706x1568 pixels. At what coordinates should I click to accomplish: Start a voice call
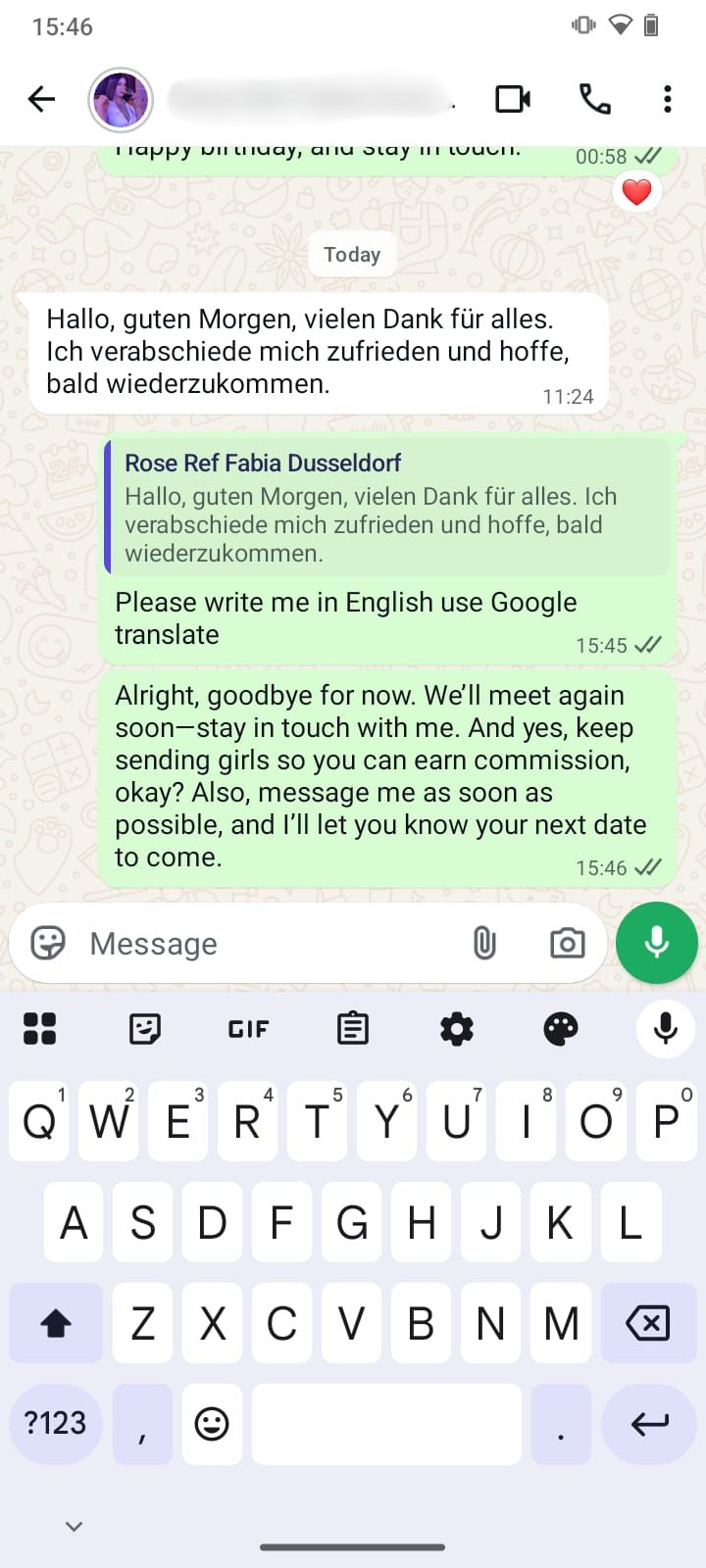[594, 99]
